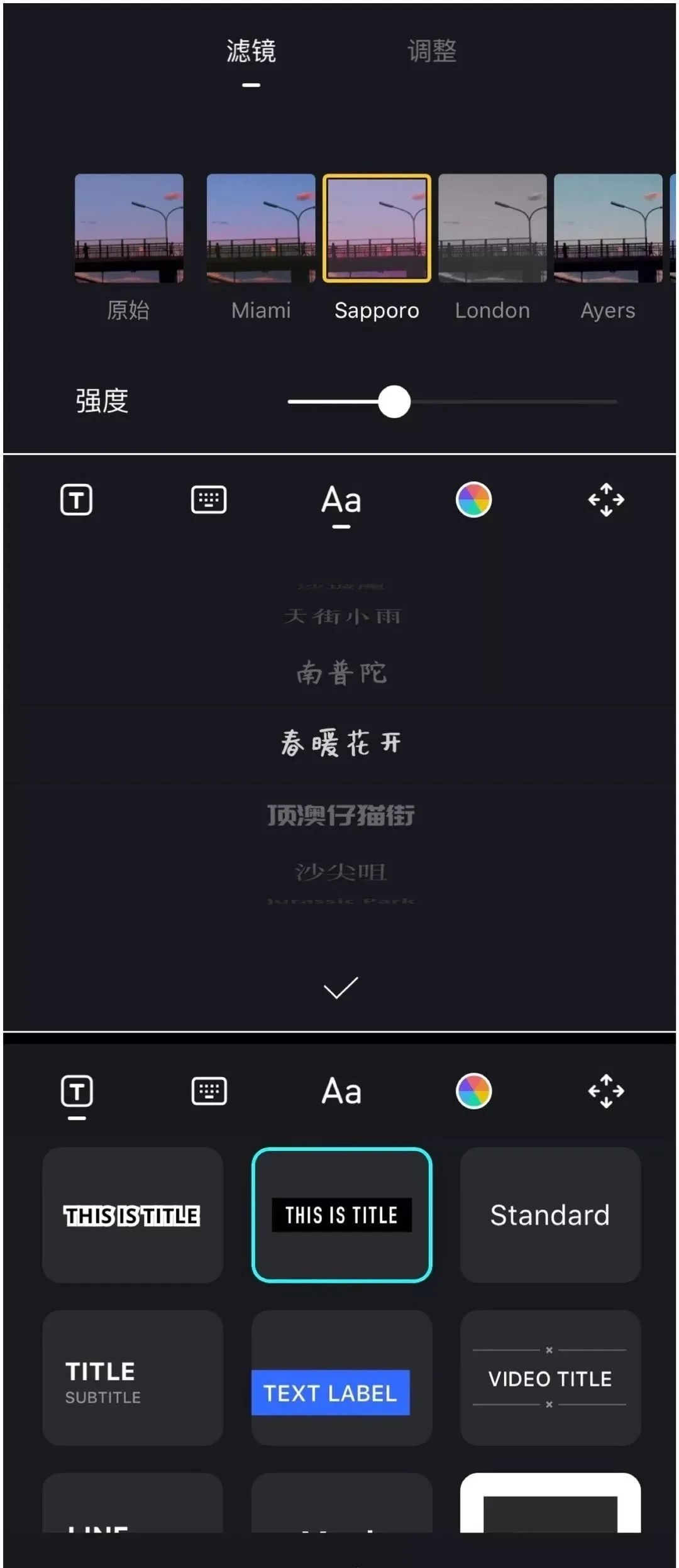This screenshot has width=679, height=1568.
Task: Adjust the 强度 intensity slider
Action: click(394, 400)
